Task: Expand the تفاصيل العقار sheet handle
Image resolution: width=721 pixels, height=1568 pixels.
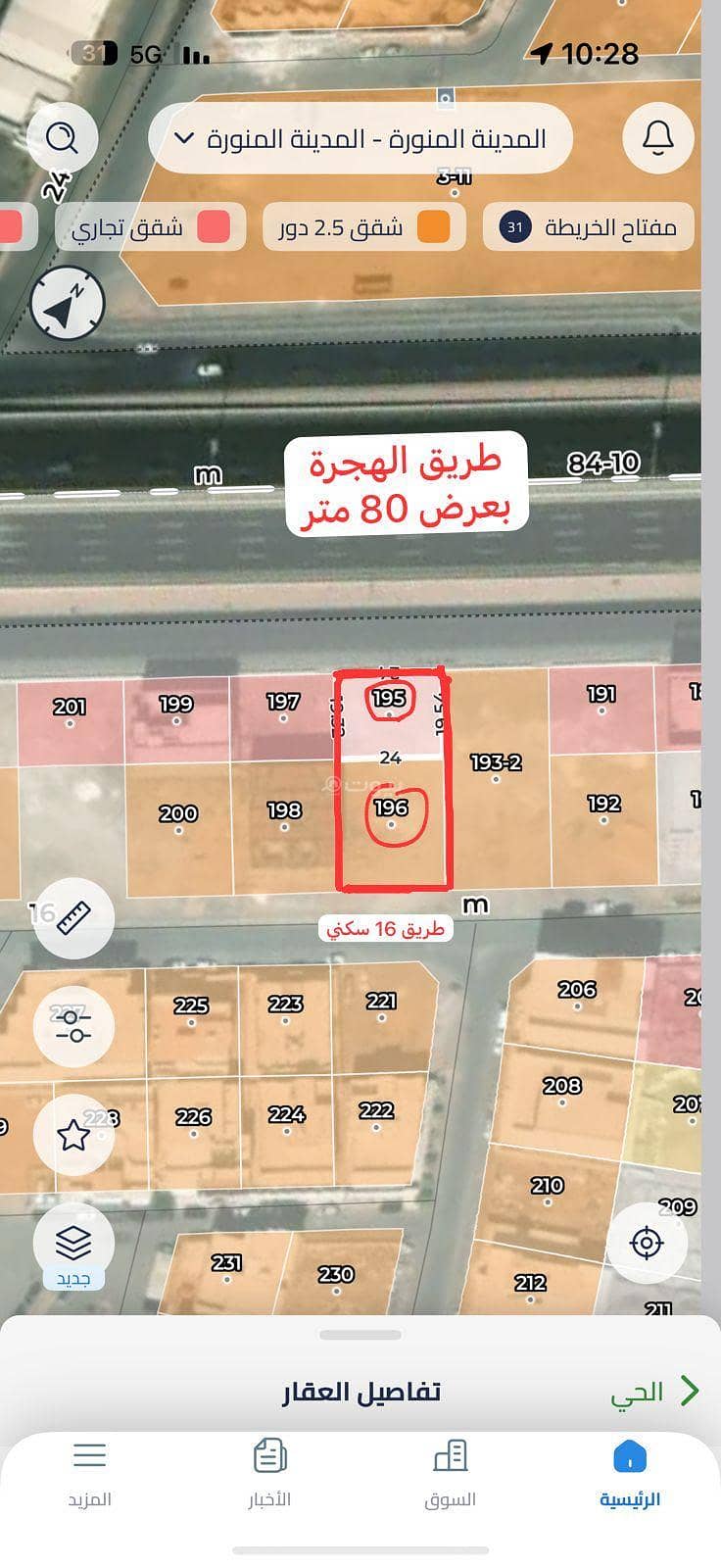Action: click(360, 1335)
